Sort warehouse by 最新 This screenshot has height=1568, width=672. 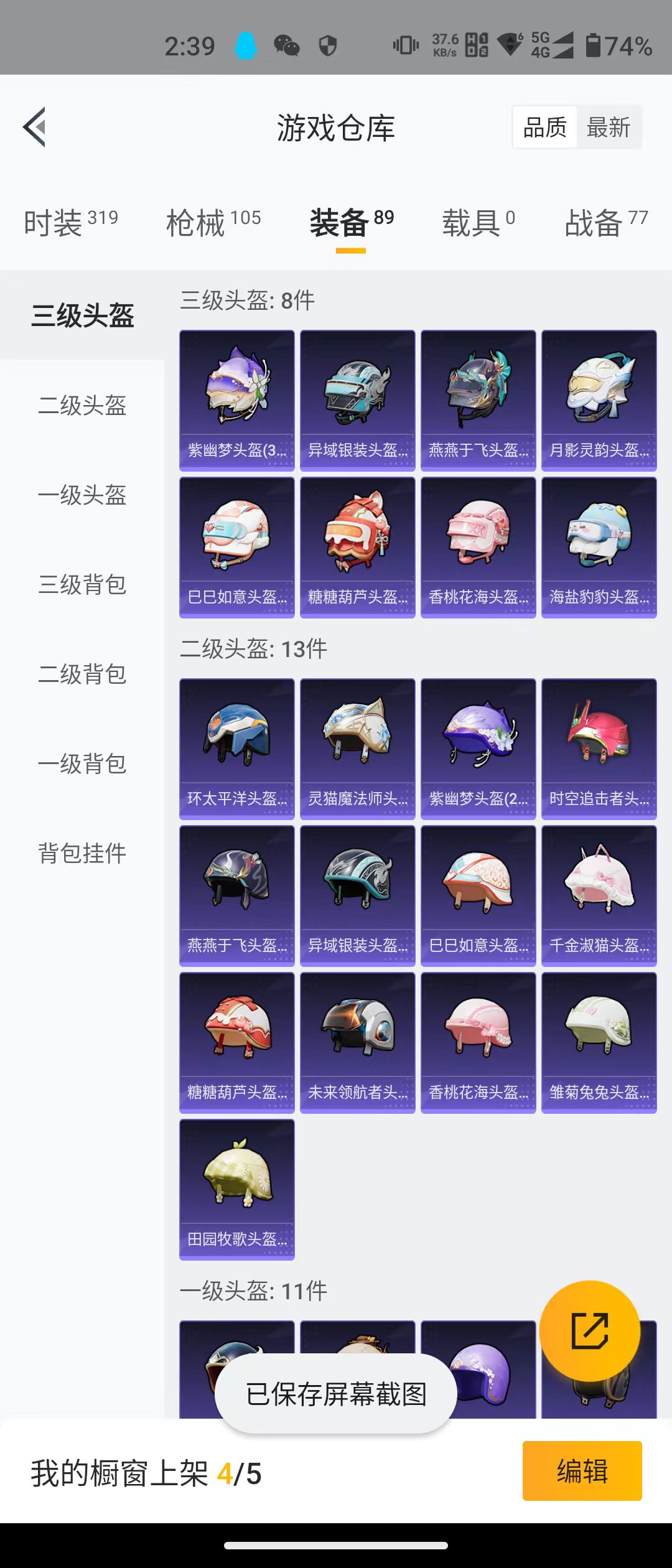click(609, 128)
